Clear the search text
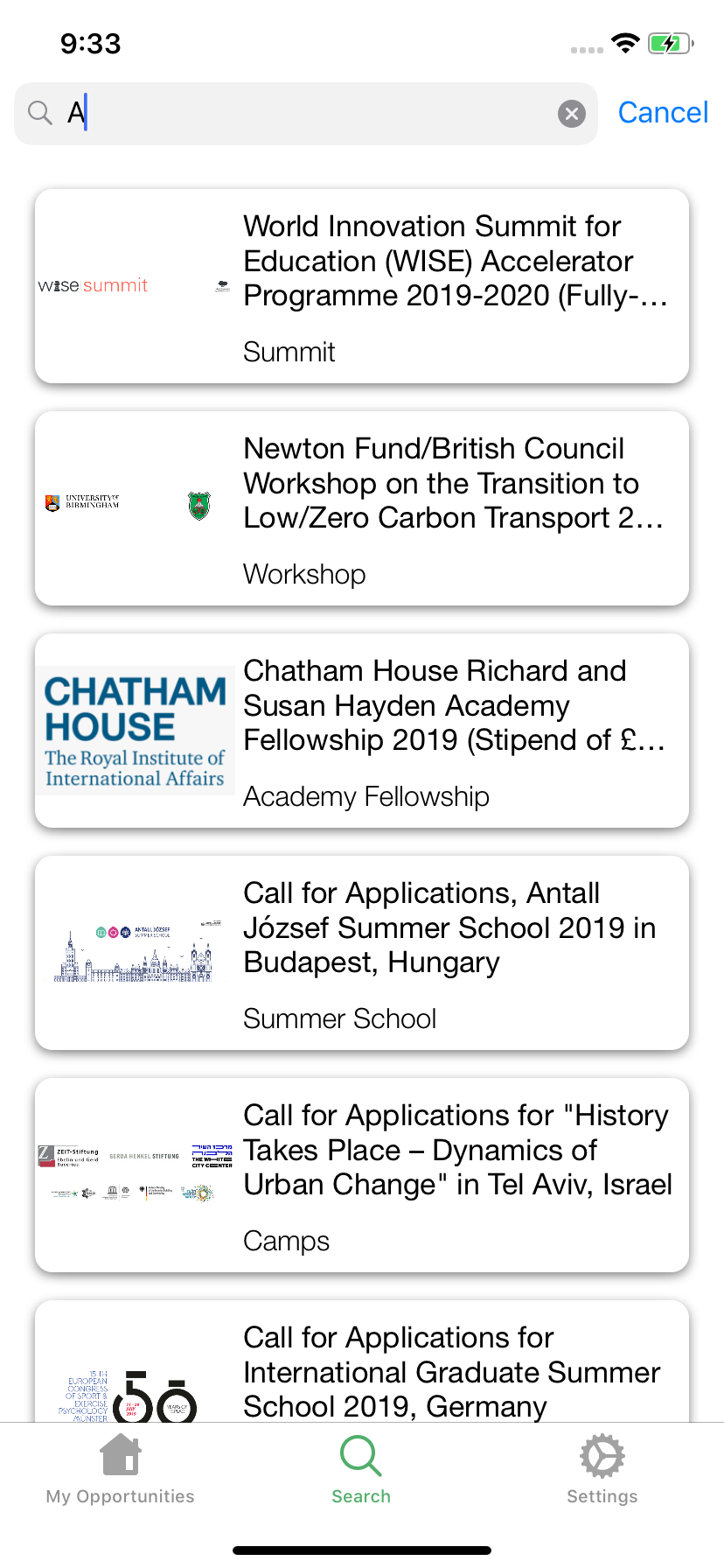The height and width of the screenshot is (1568, 724). (572, 114)
